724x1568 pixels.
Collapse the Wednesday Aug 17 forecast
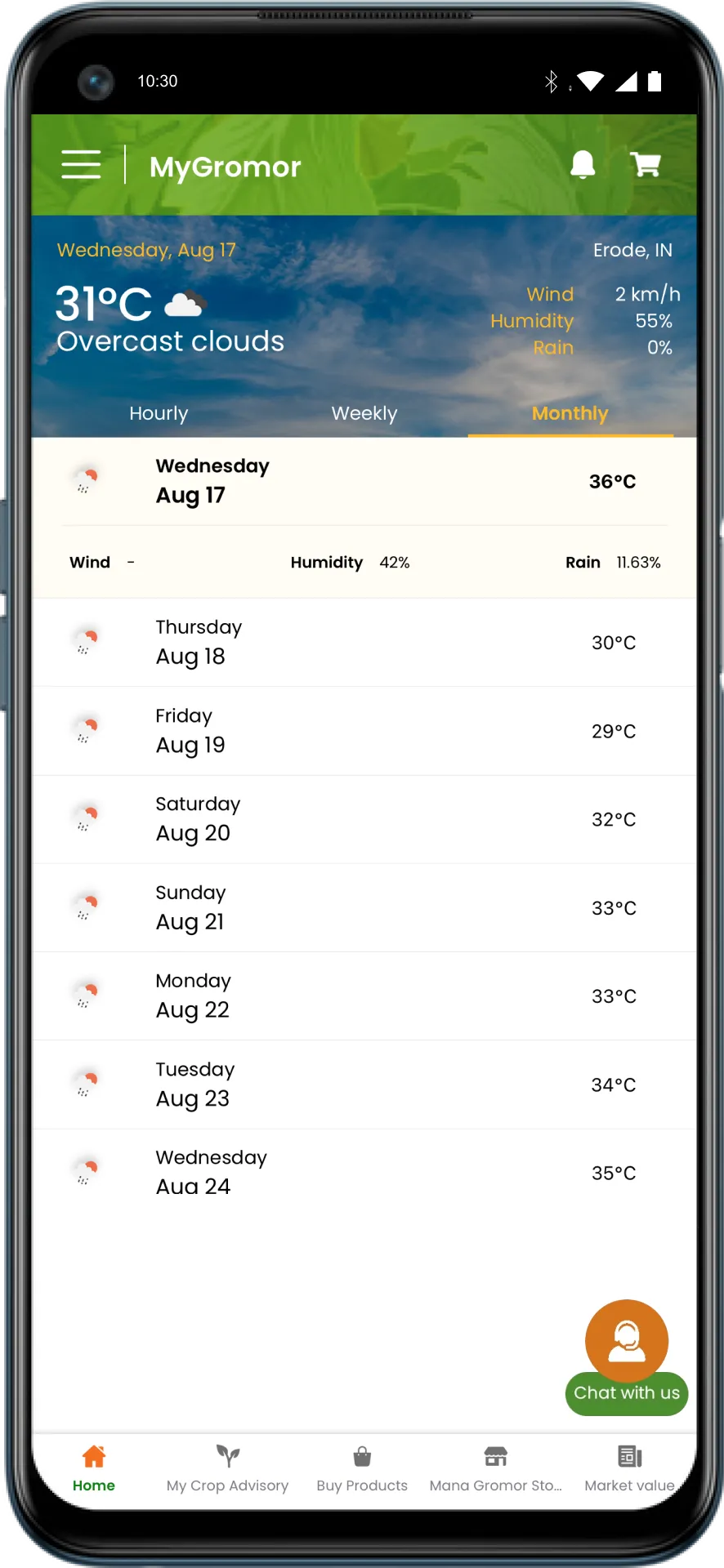(x=364, y=481)
